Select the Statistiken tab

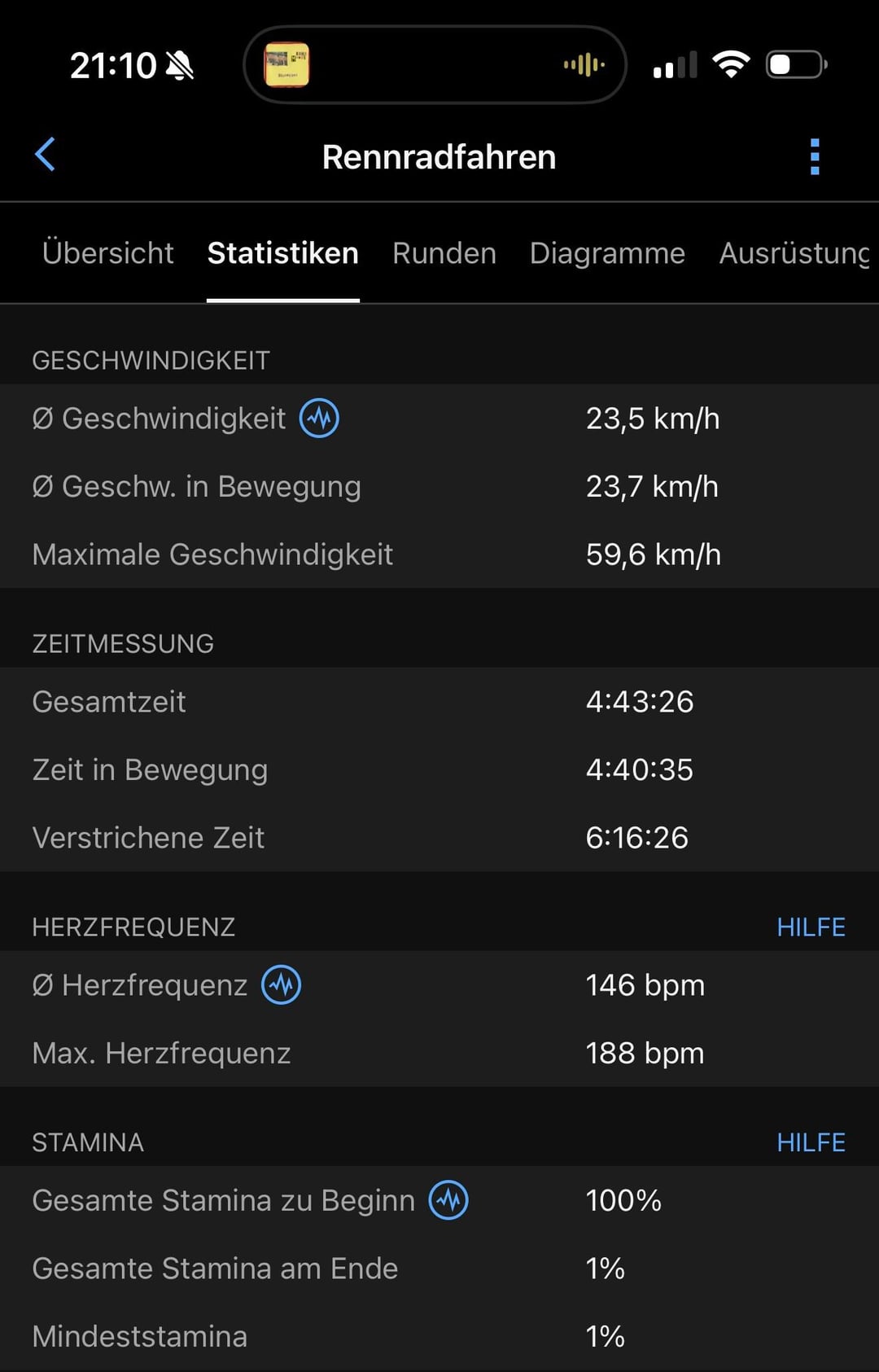282,253
